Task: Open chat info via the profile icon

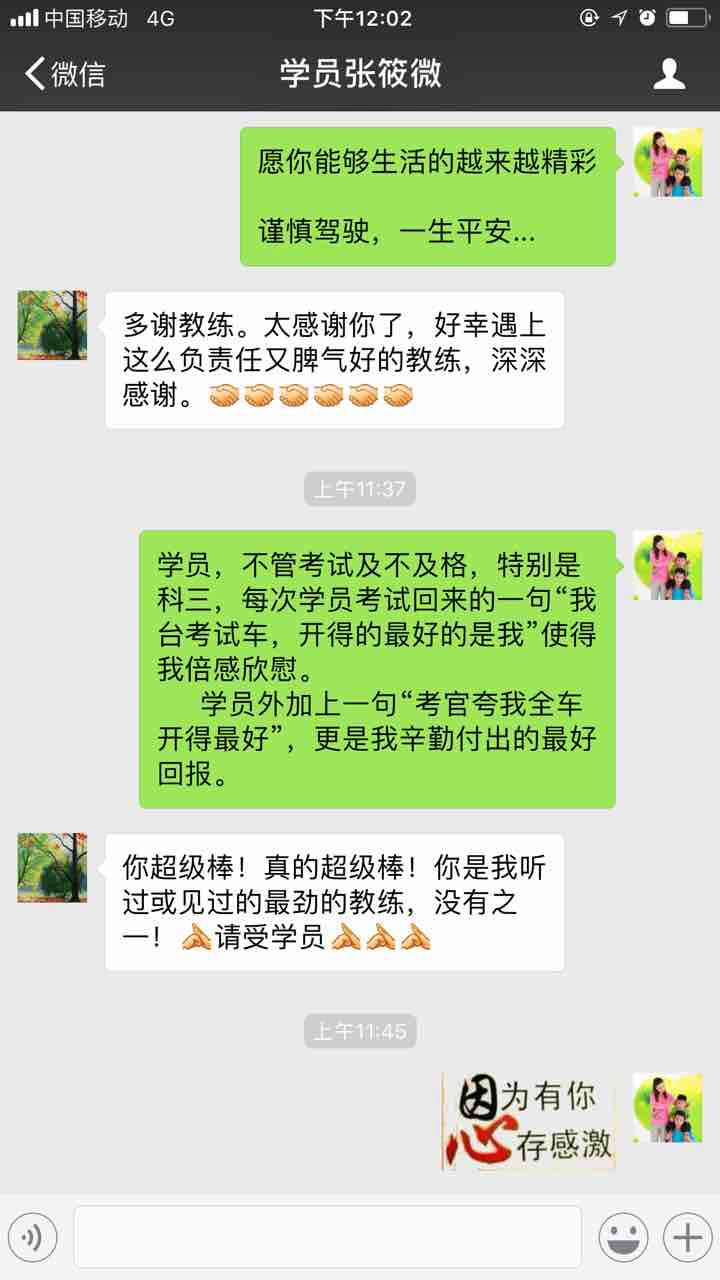Action: [x=669, y=74]
